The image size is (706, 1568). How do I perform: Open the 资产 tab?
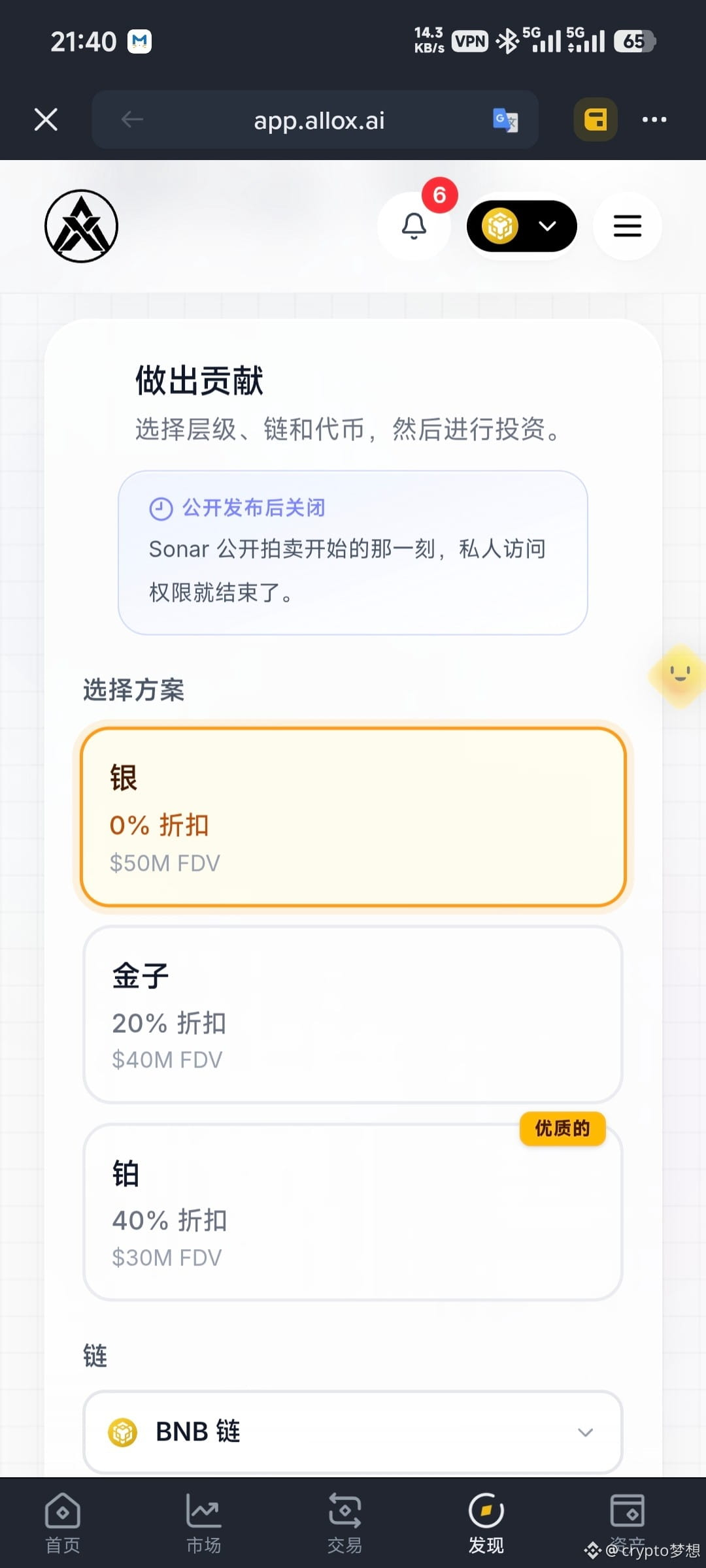[627, 1524]
